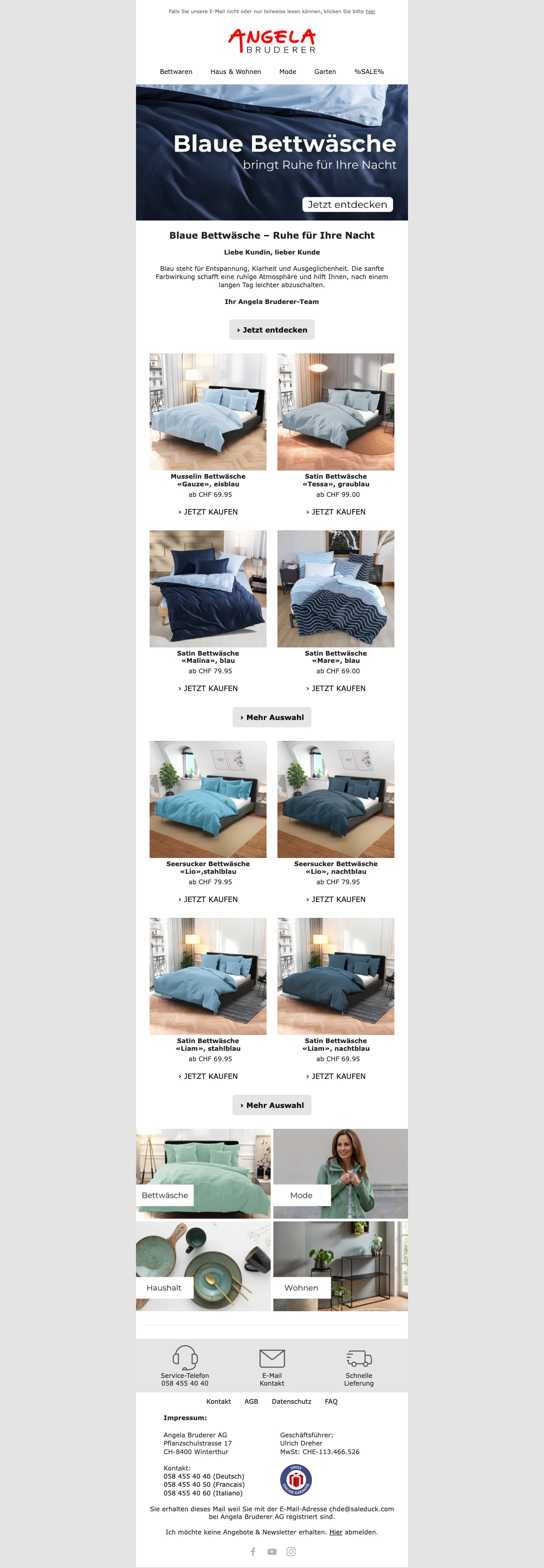
Task: Open the Datenschutz footer link
Action: pyautogui.click(x=291, y=1401)
